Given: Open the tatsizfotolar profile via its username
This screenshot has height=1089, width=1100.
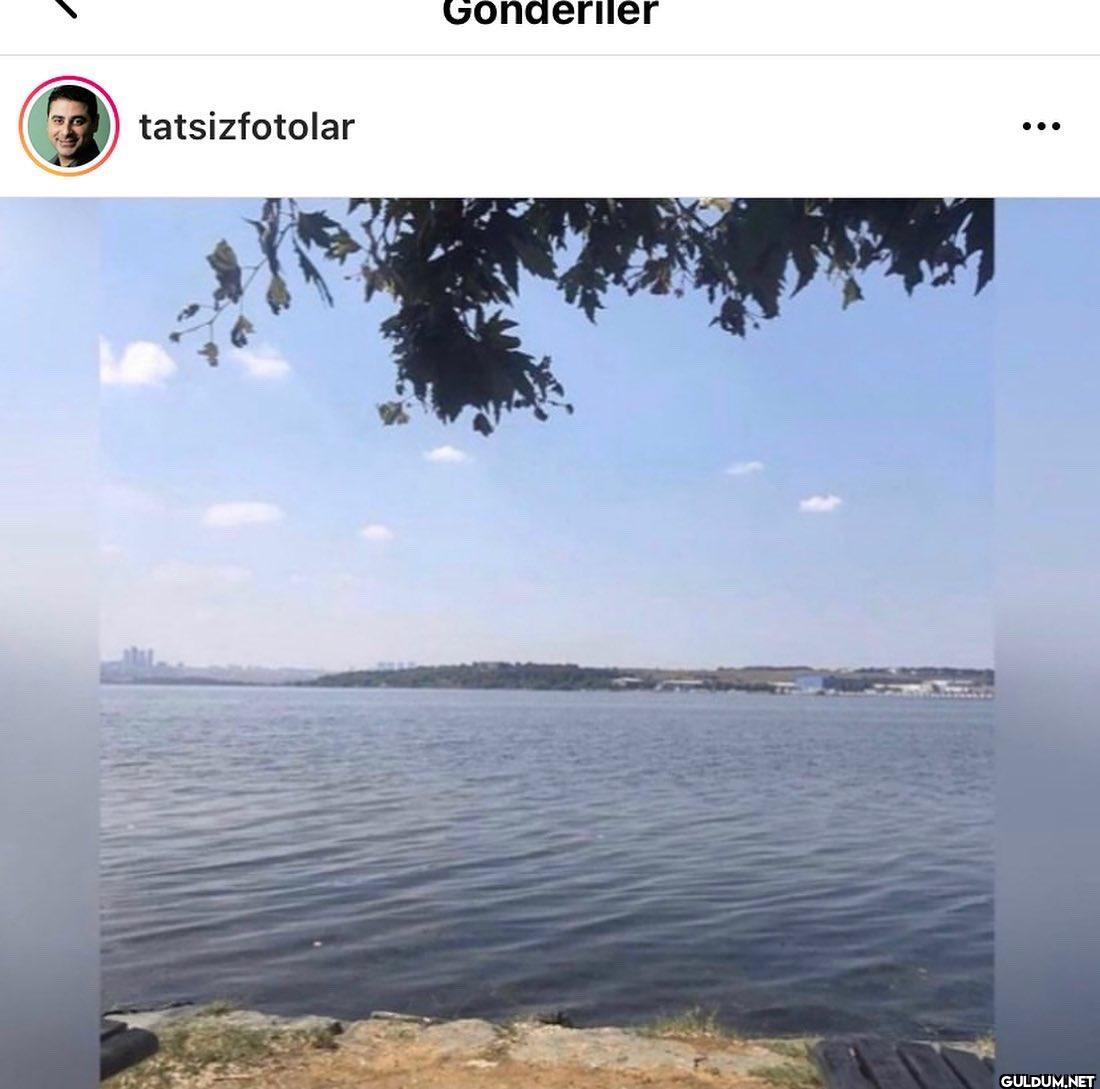Looking at the screenshot, I should [246, 127].
